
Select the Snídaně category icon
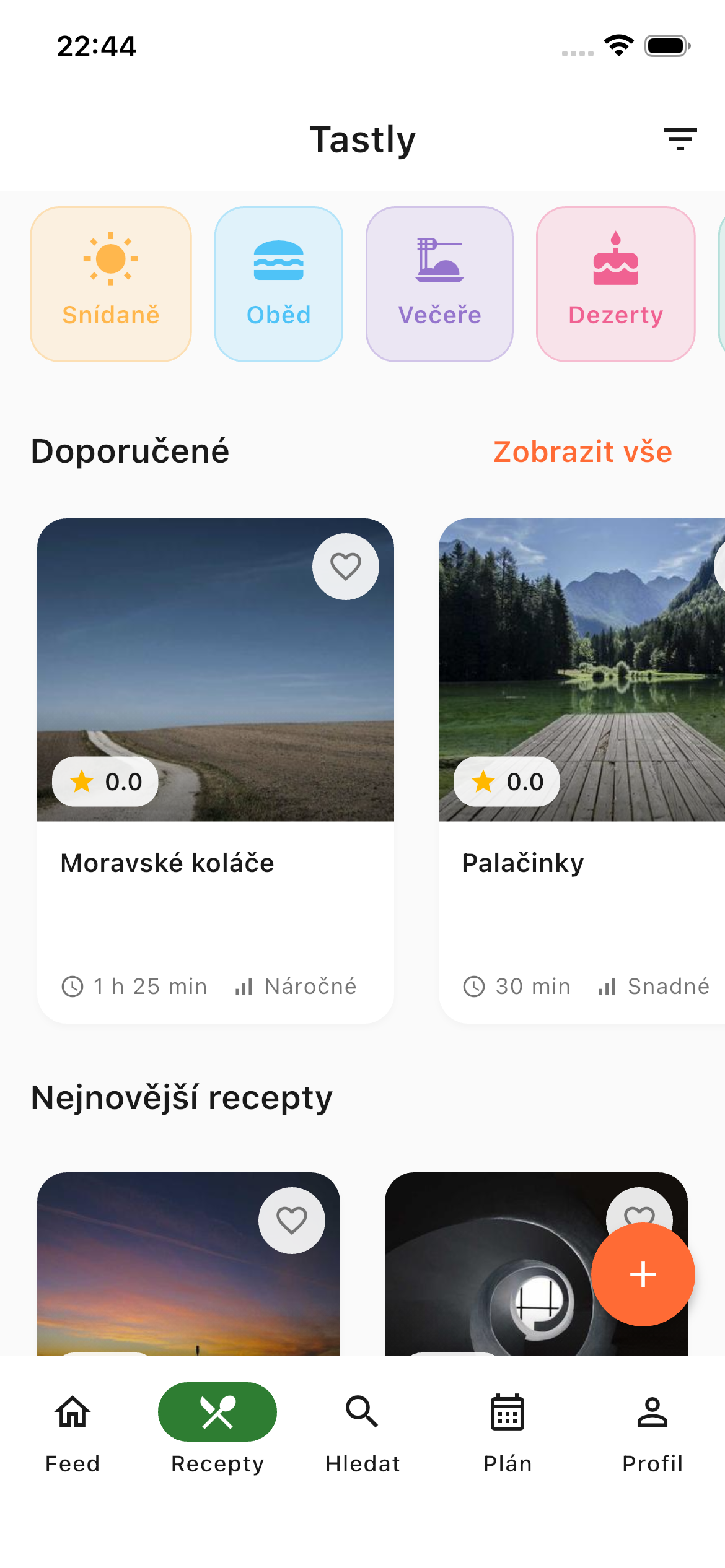coord(110,282)
